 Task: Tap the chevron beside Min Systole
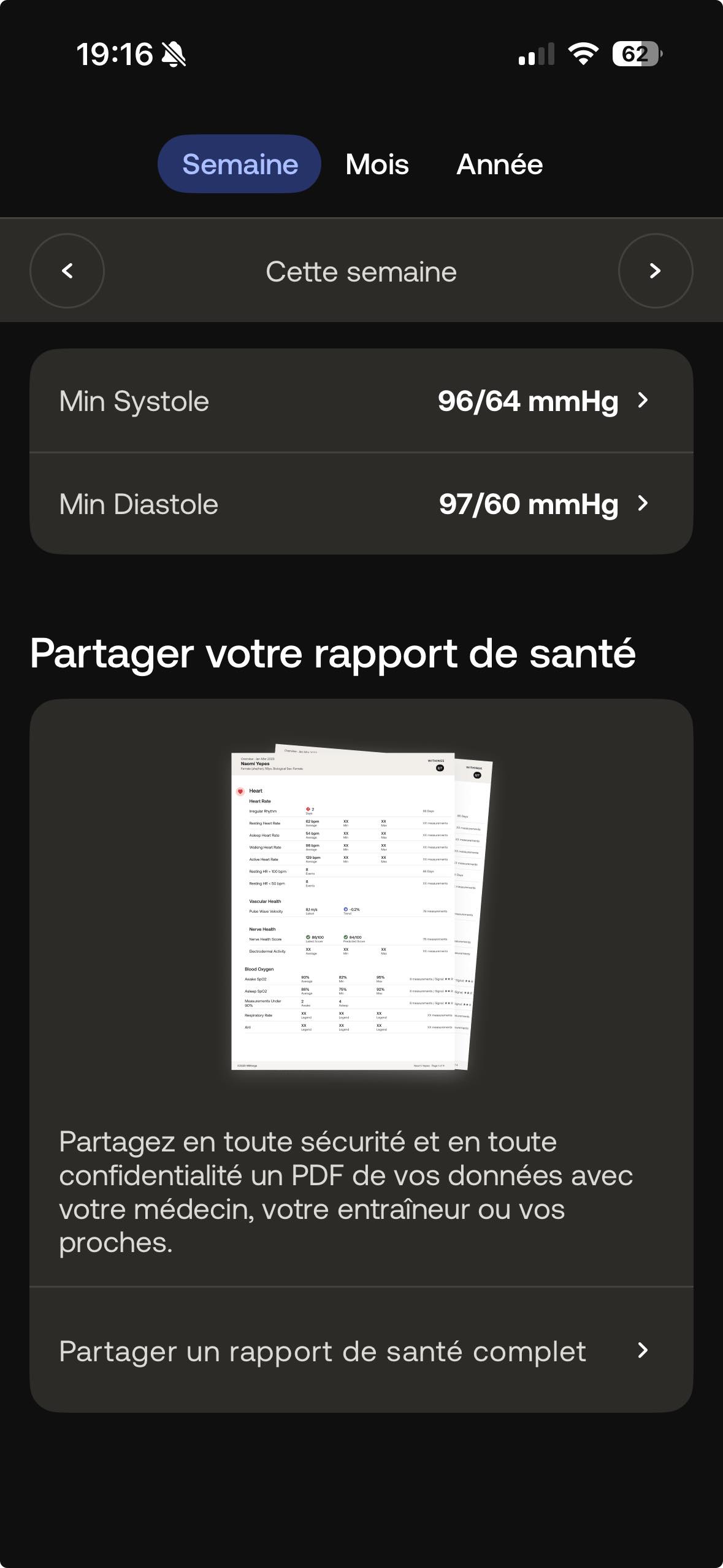[x=643, y=401]
